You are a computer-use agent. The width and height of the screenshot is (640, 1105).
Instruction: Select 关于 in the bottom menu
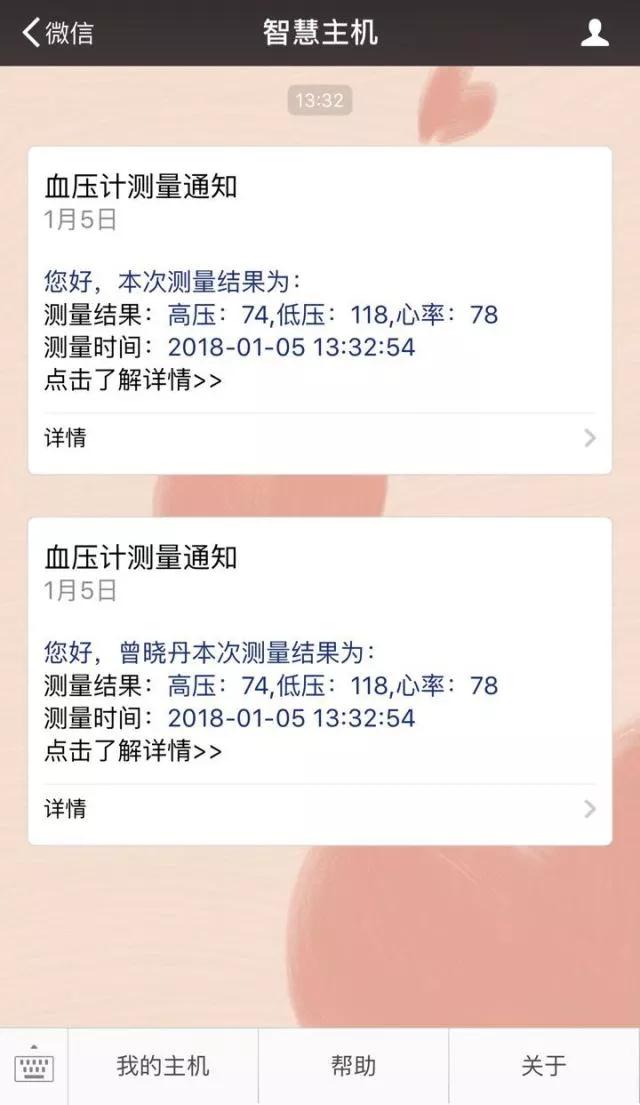click(543, 1066)
